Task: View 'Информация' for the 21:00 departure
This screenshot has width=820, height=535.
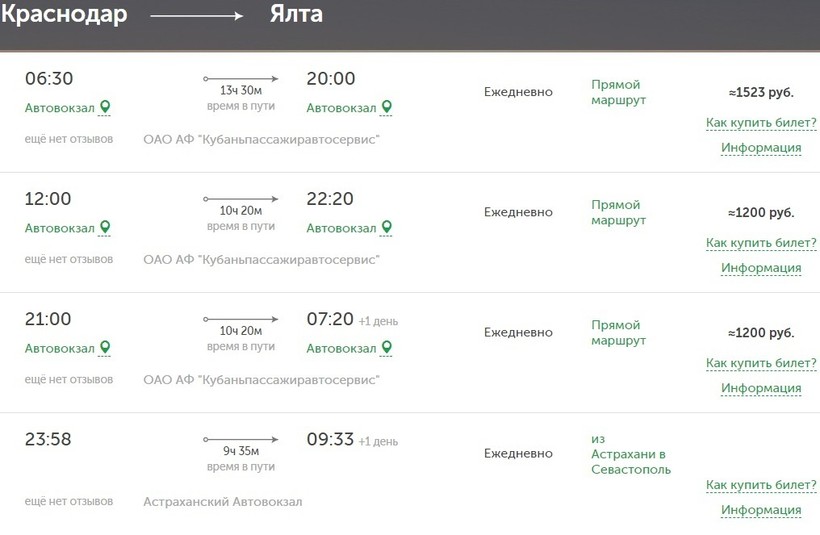Action: (761, 388)
